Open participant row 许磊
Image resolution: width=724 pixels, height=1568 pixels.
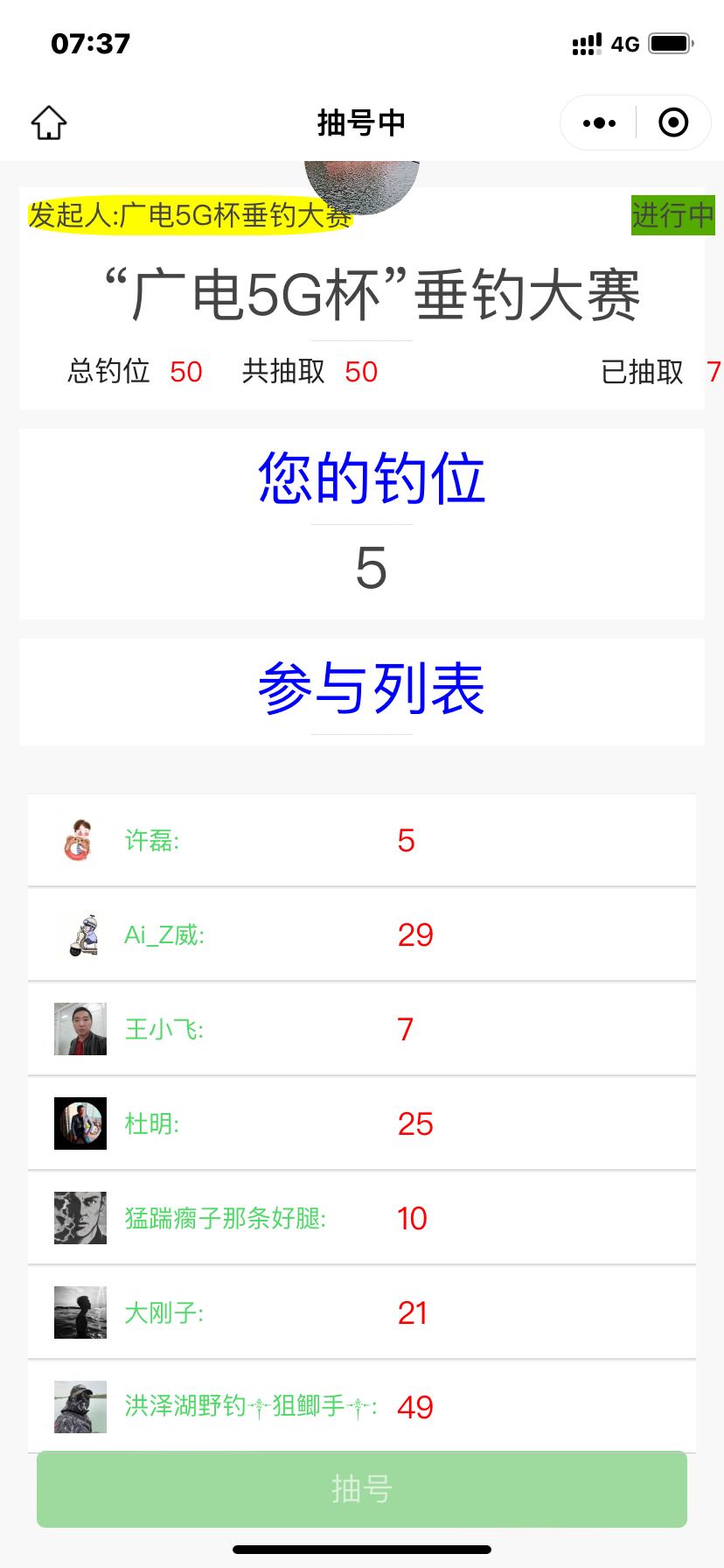(x=362, y=841)
